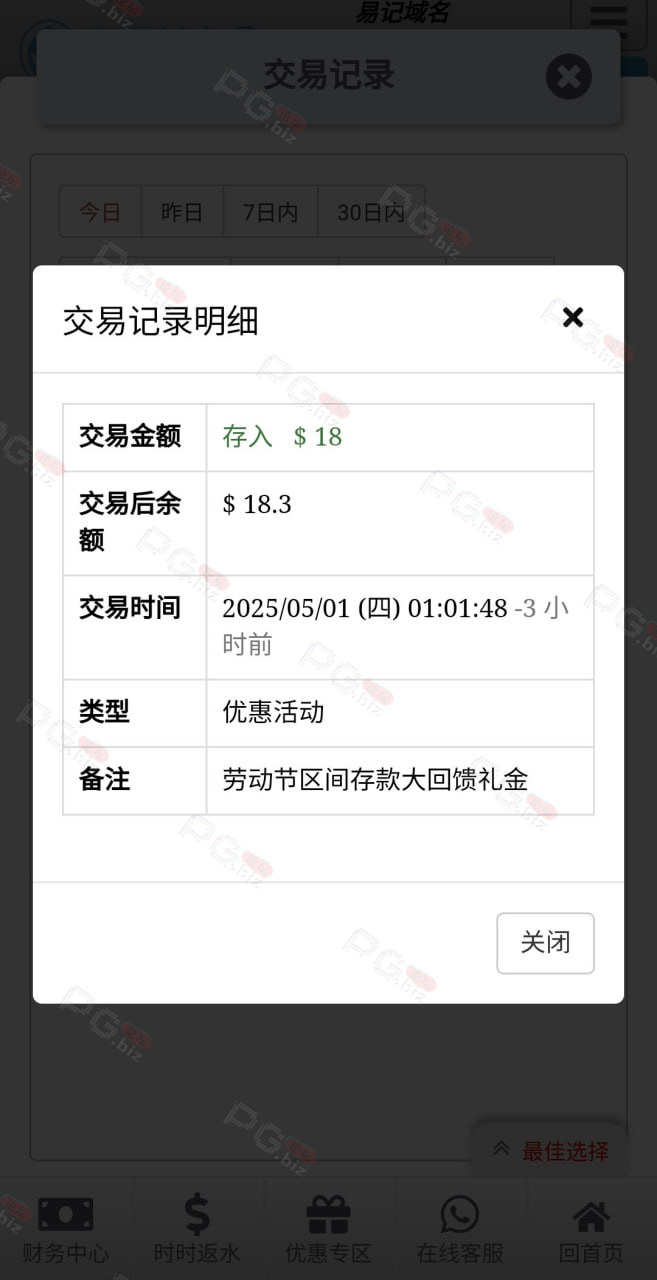Go to 时时返水

[x=197, y=1229]
